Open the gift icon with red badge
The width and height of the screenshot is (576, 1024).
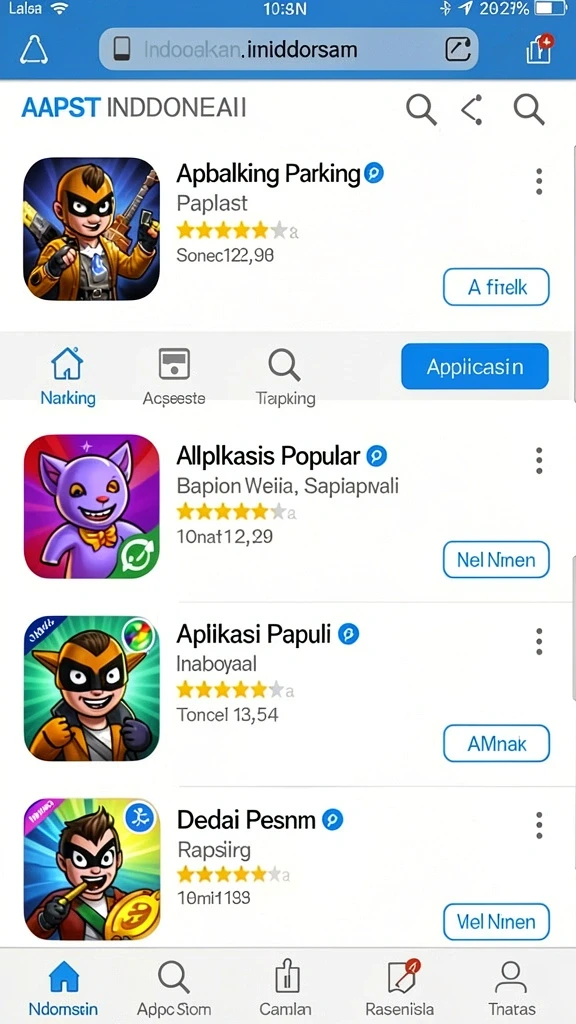539,50
